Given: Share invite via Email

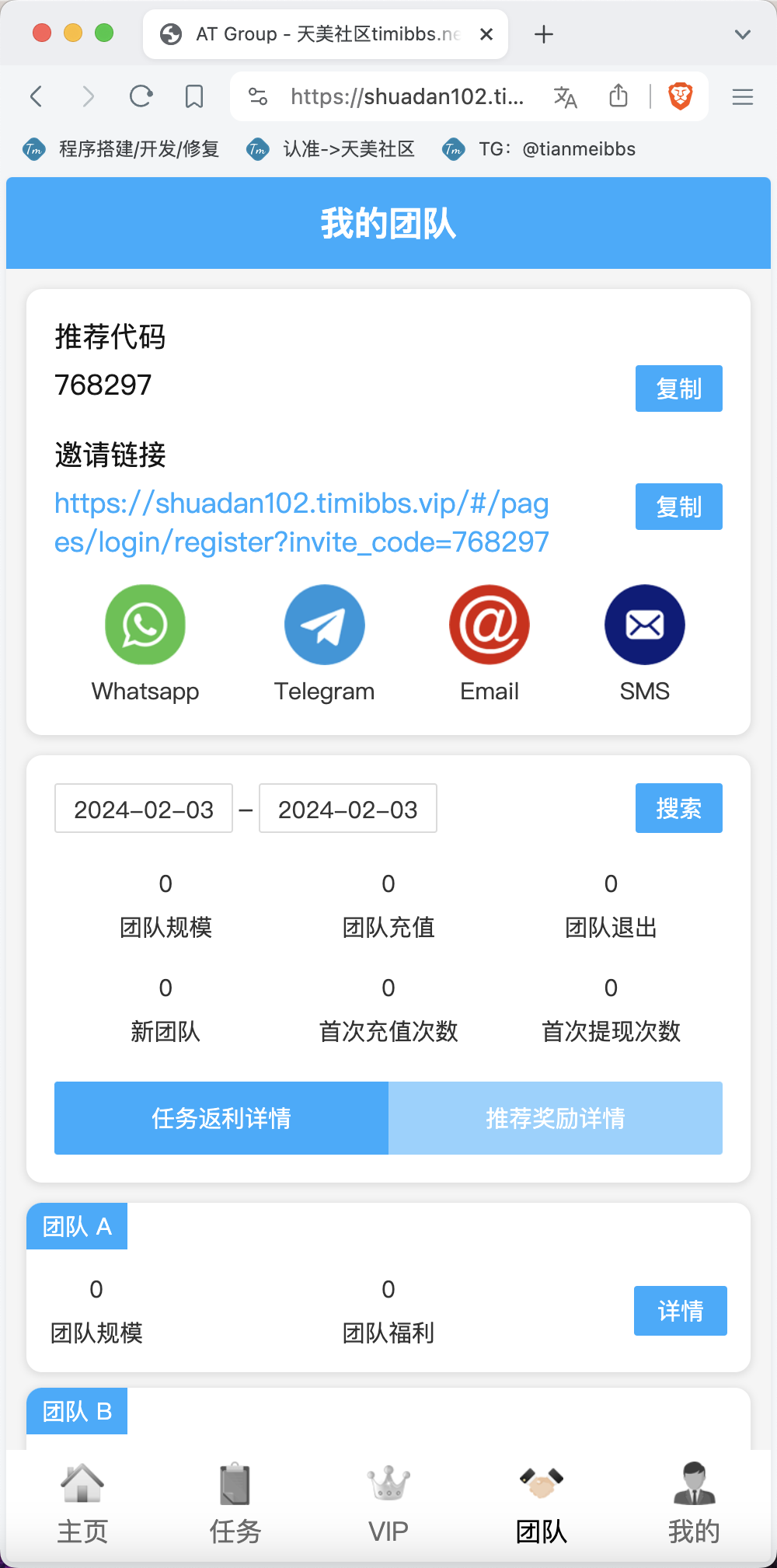Looking at the screenshot, I should pyautogui.click(x=490, y=644).
